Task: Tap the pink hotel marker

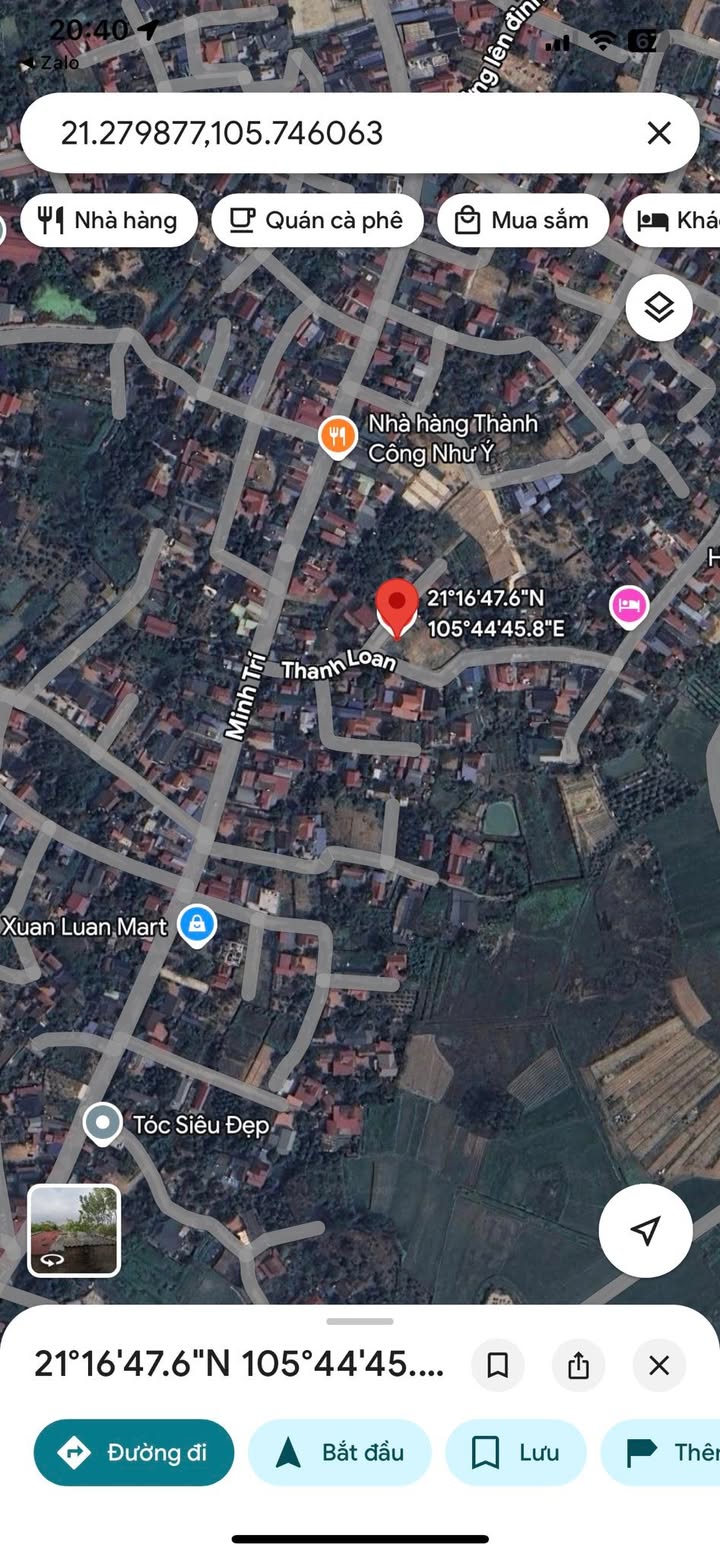Action: click(629, 605)
